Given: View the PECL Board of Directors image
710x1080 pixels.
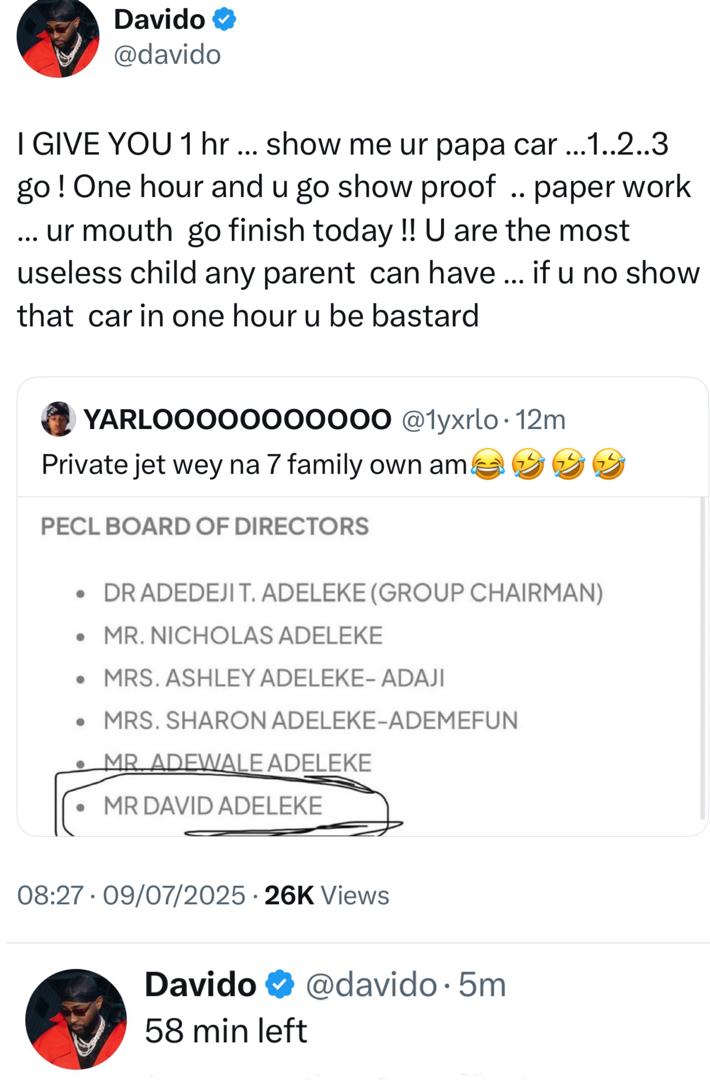Looking at the screenshot, I should tap(360, 665).
